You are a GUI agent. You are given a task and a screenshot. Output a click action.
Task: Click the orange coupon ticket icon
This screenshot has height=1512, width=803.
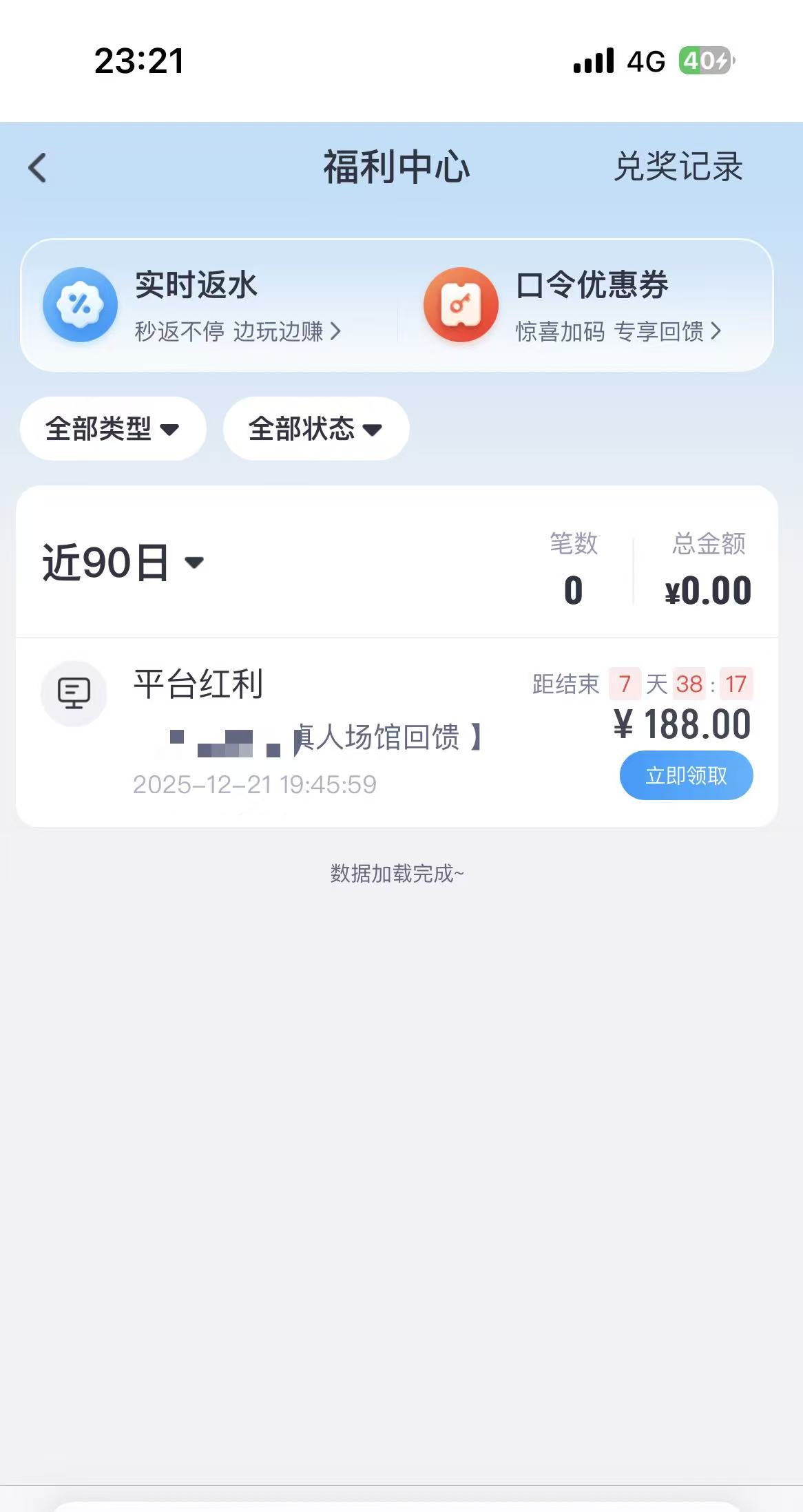tap(460, 304)
